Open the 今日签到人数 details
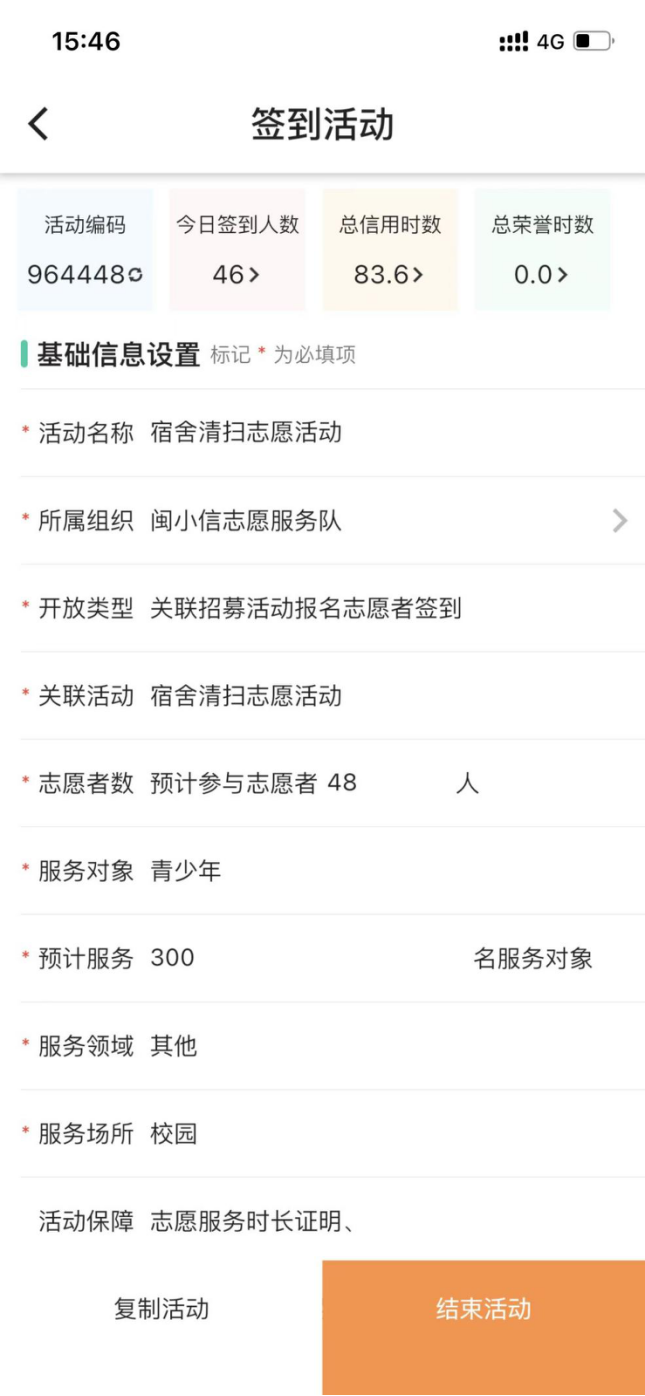 [x=237, y=250]
